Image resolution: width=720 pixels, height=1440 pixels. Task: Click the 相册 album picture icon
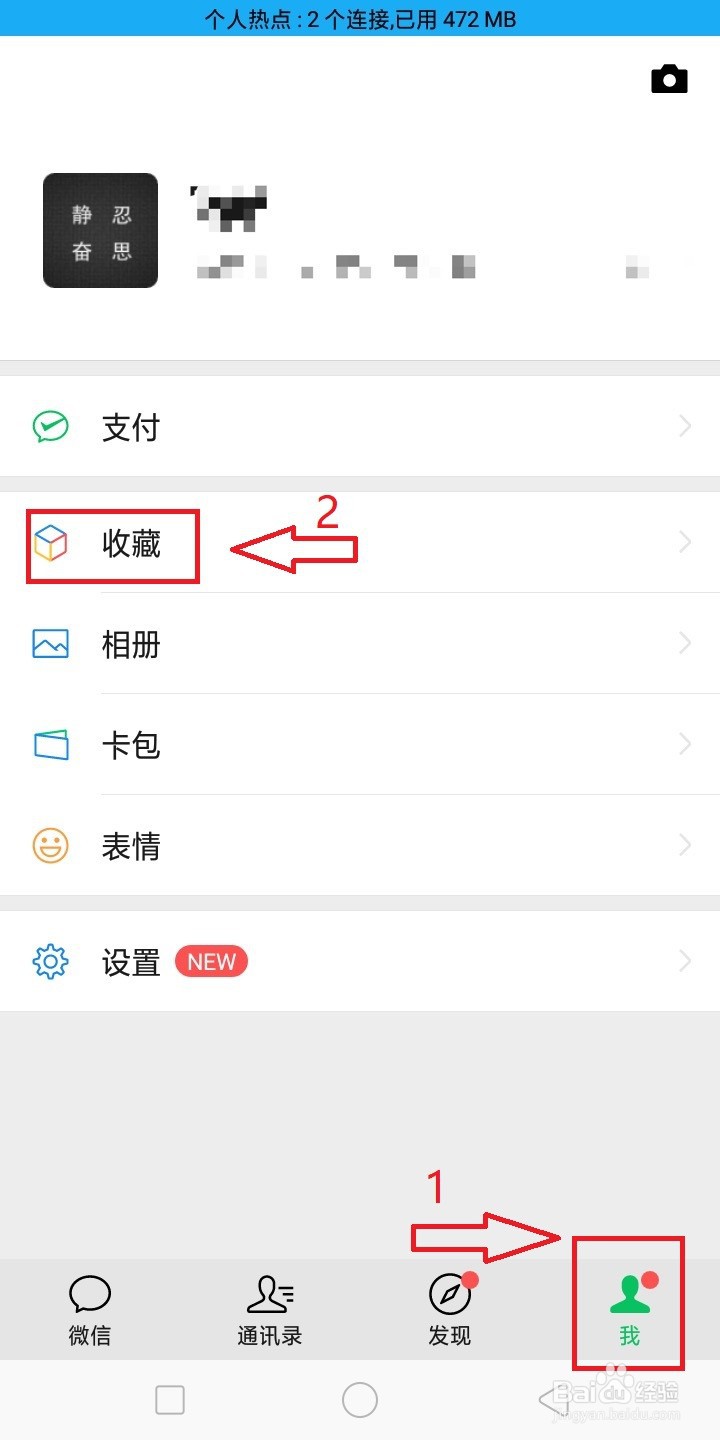point(50,645)
